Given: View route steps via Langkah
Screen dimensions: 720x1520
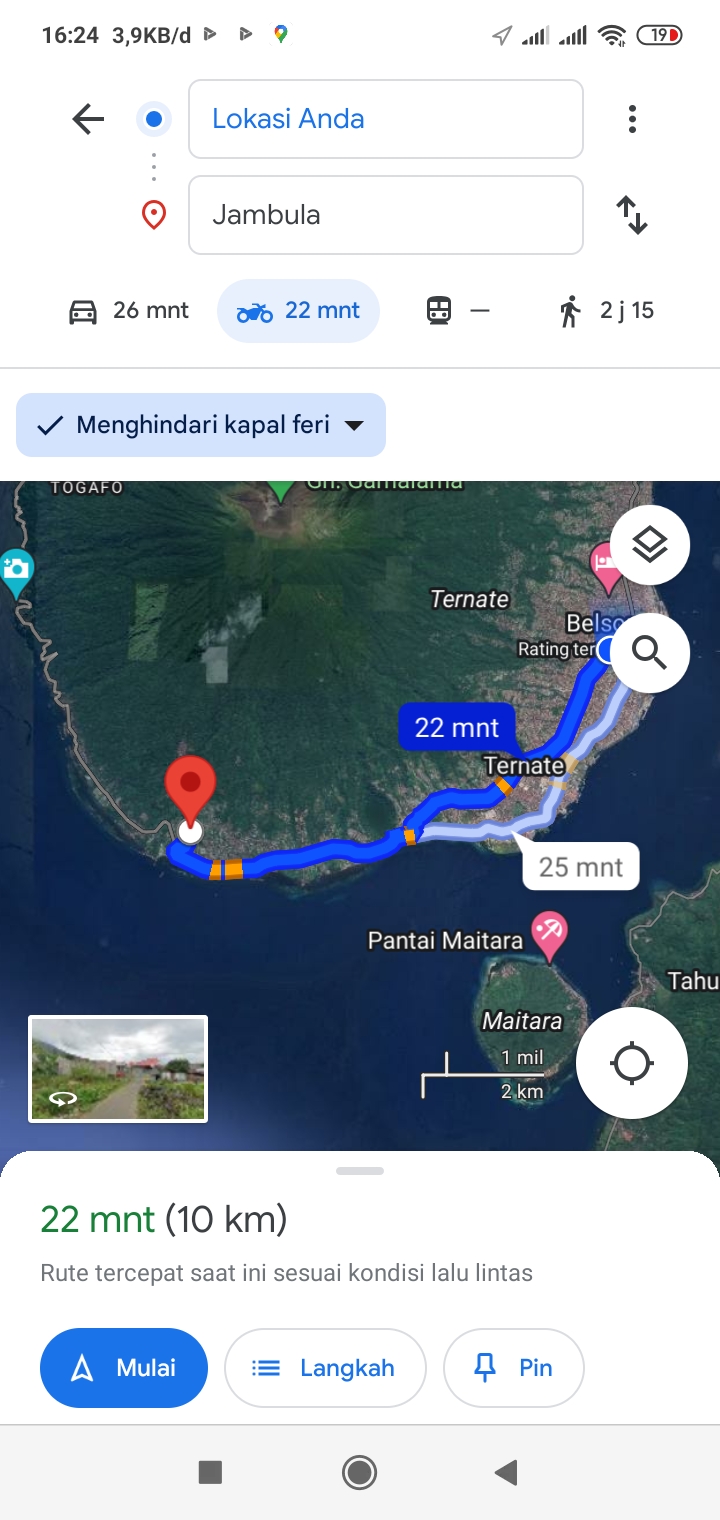Looking at the screenshot, I should click(x=325, y=1368).
